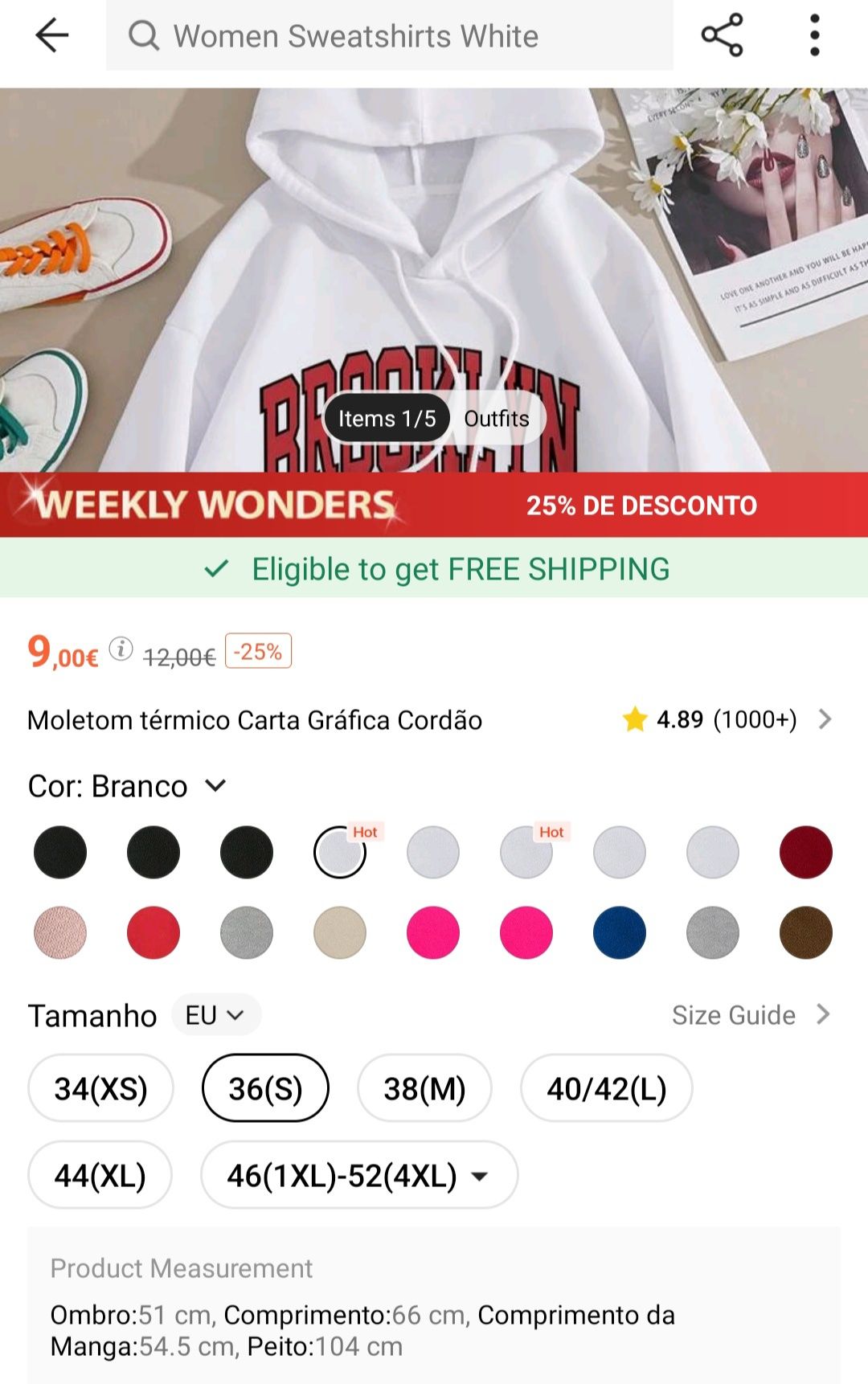Choose the navy blue color swatch
Image resolution: width=868 pixels, height=1384 pixels.
click(619, 932)
